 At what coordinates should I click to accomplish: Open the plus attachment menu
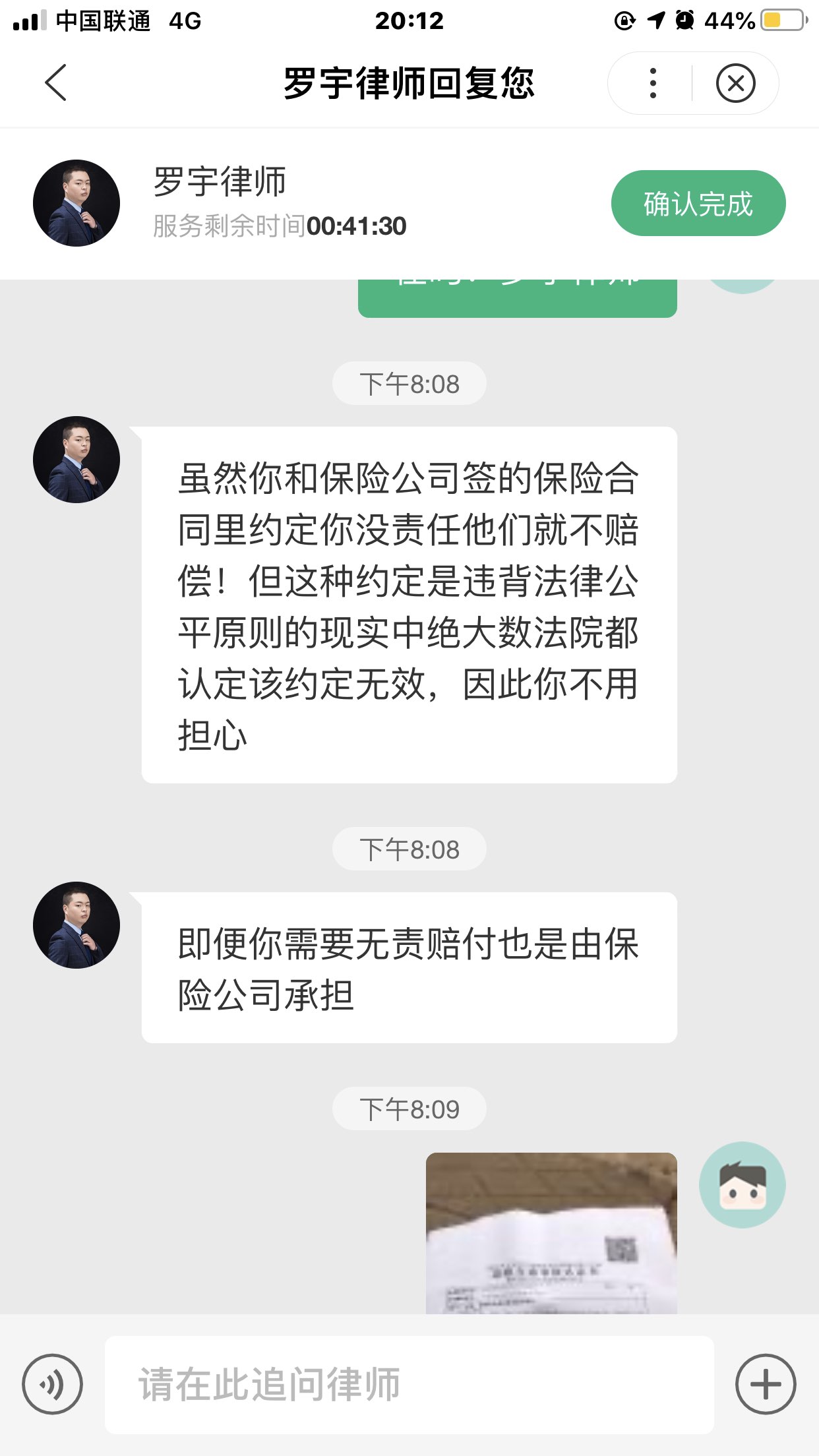765,1384
